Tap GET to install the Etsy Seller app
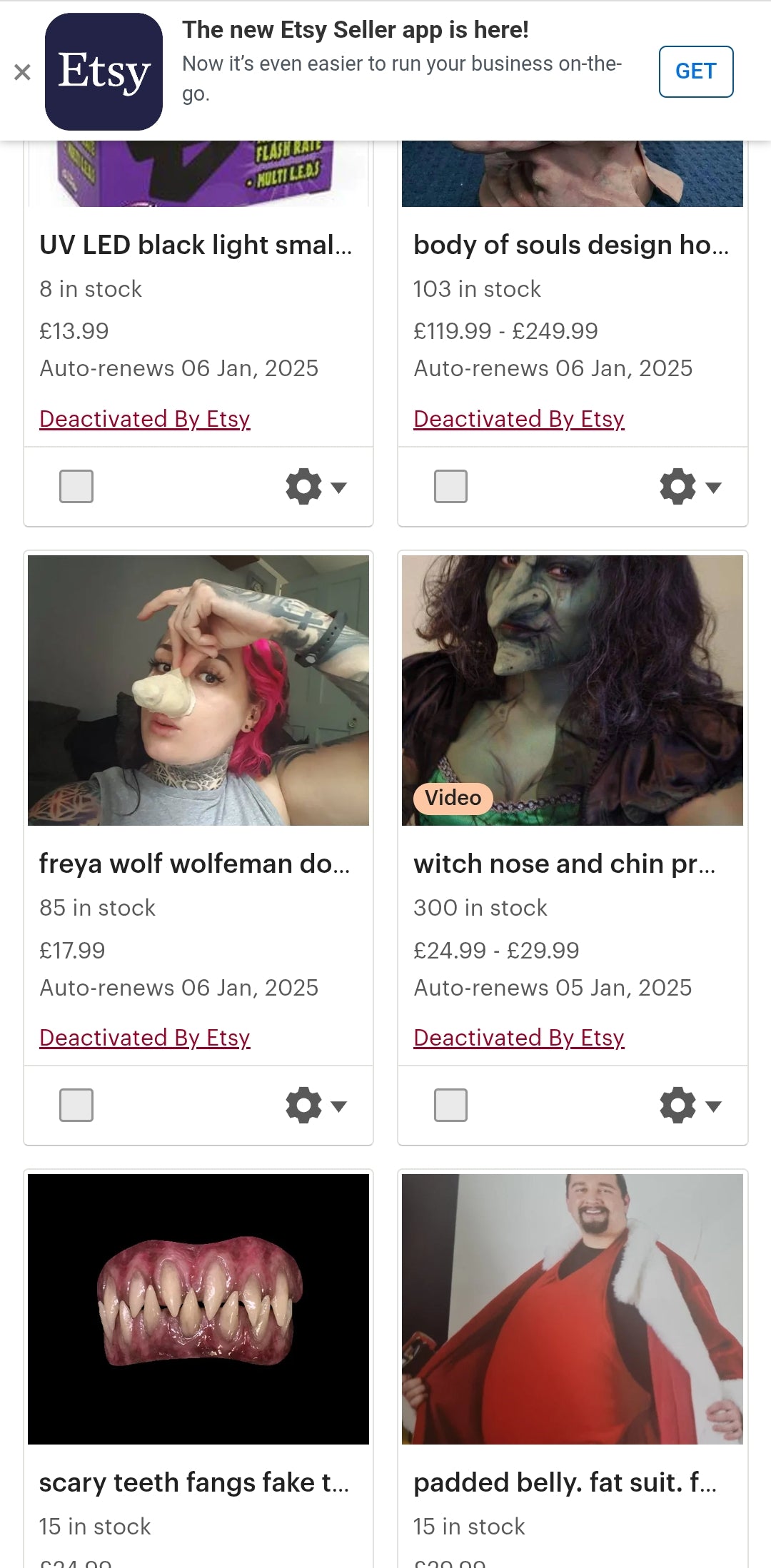Viewport: 771px width, 1568px height. (695, 71)
